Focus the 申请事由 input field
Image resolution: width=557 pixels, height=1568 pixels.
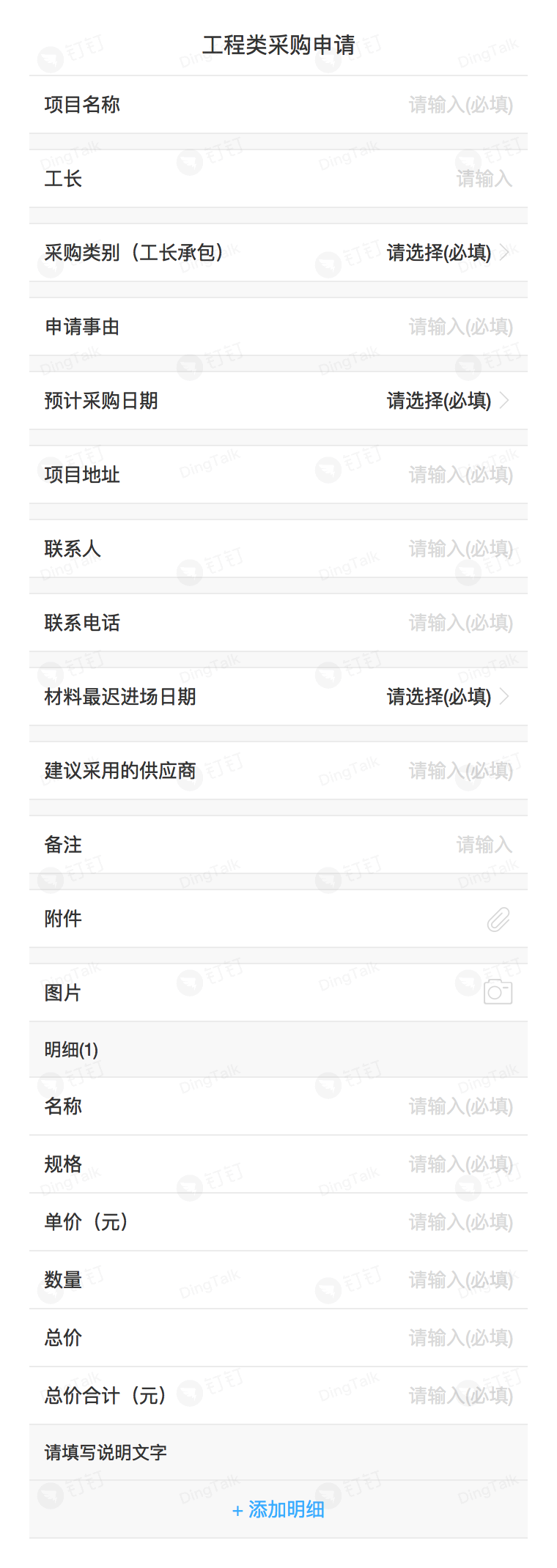[278, 327]
